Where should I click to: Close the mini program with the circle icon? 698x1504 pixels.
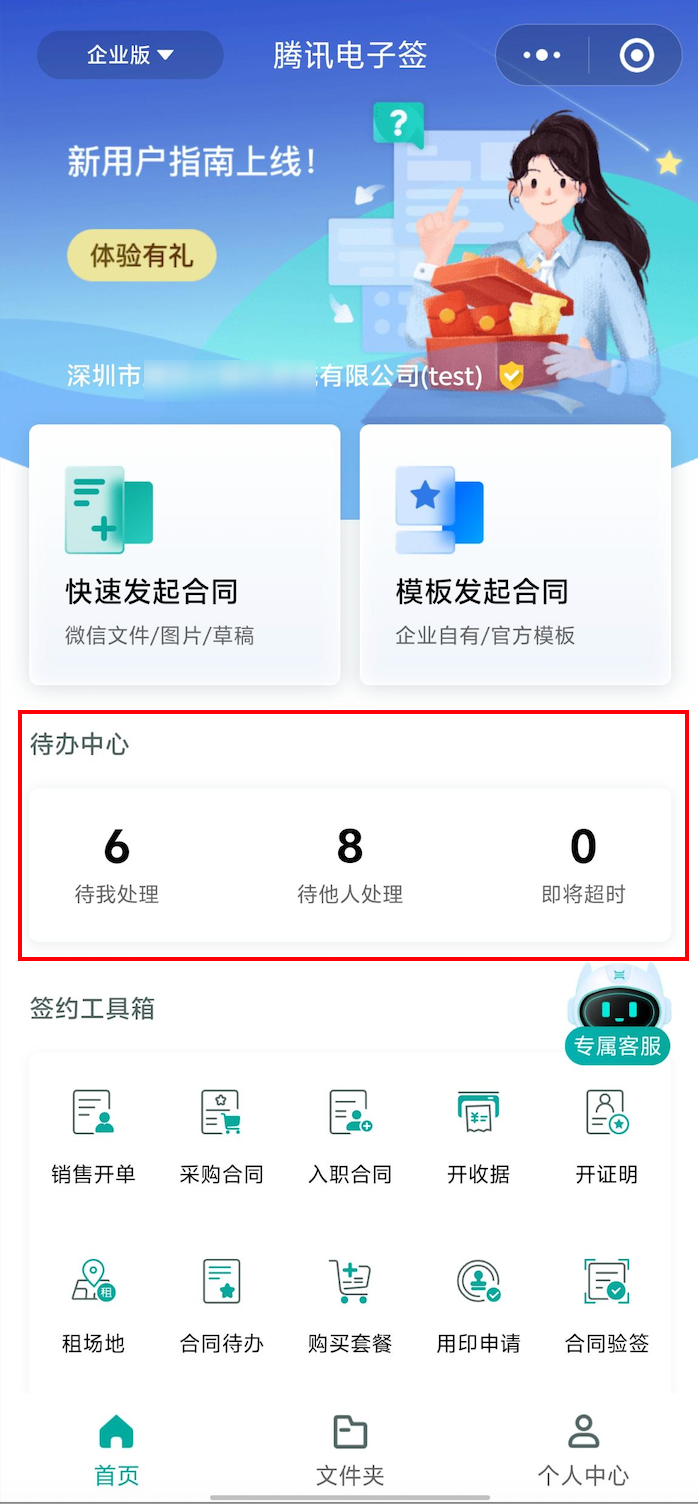(637, 55)
